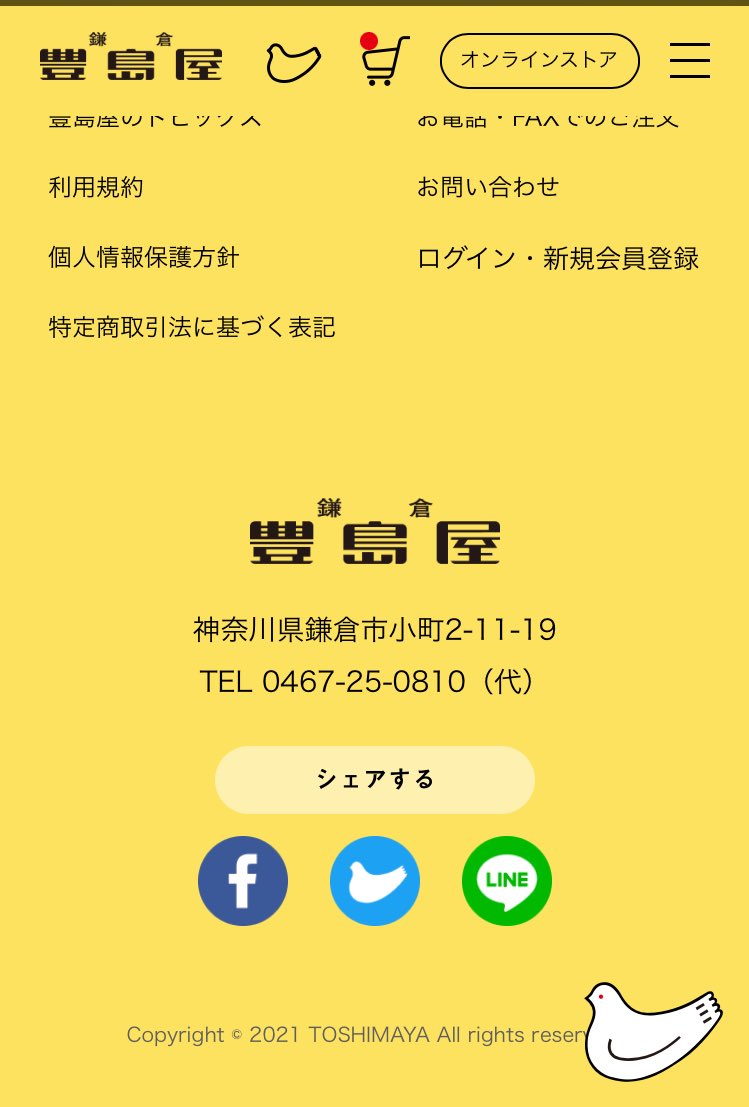This screenshot has width=749, height=1107.
Task: Open the オンラインストア button
Action: point(539,60)
